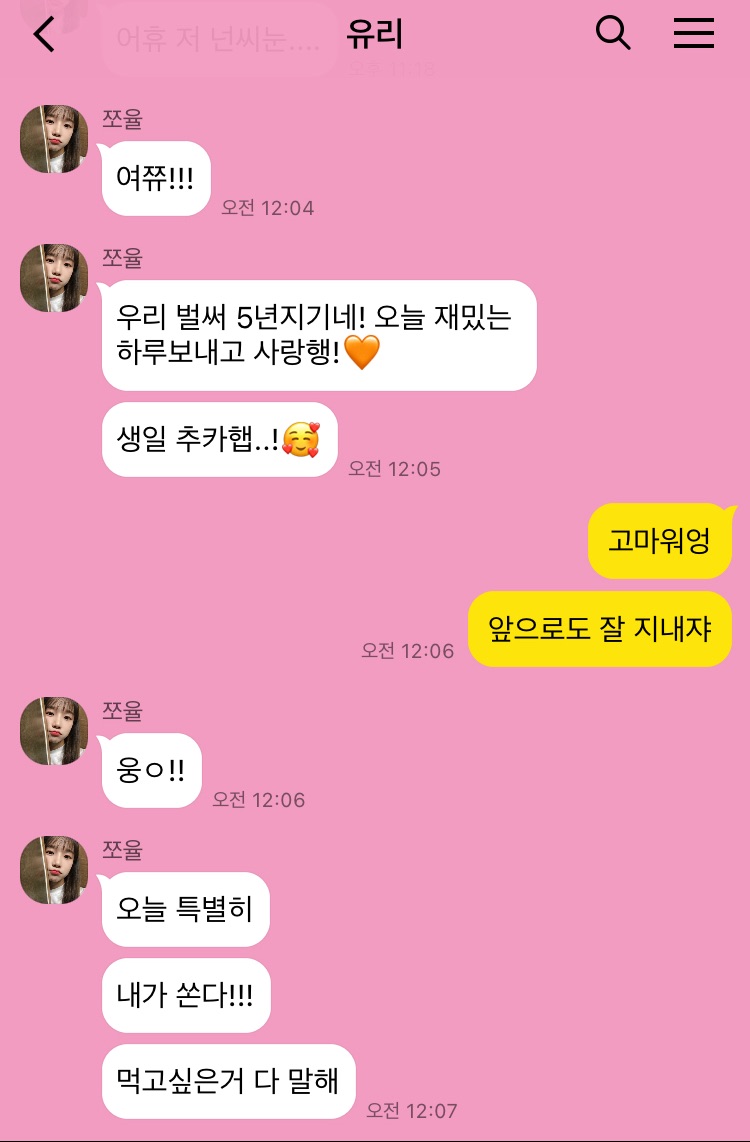View 쪼율's profile picture next to "웅ㅇ!!"
The image size is (750, 1142).
coord(54,731)
